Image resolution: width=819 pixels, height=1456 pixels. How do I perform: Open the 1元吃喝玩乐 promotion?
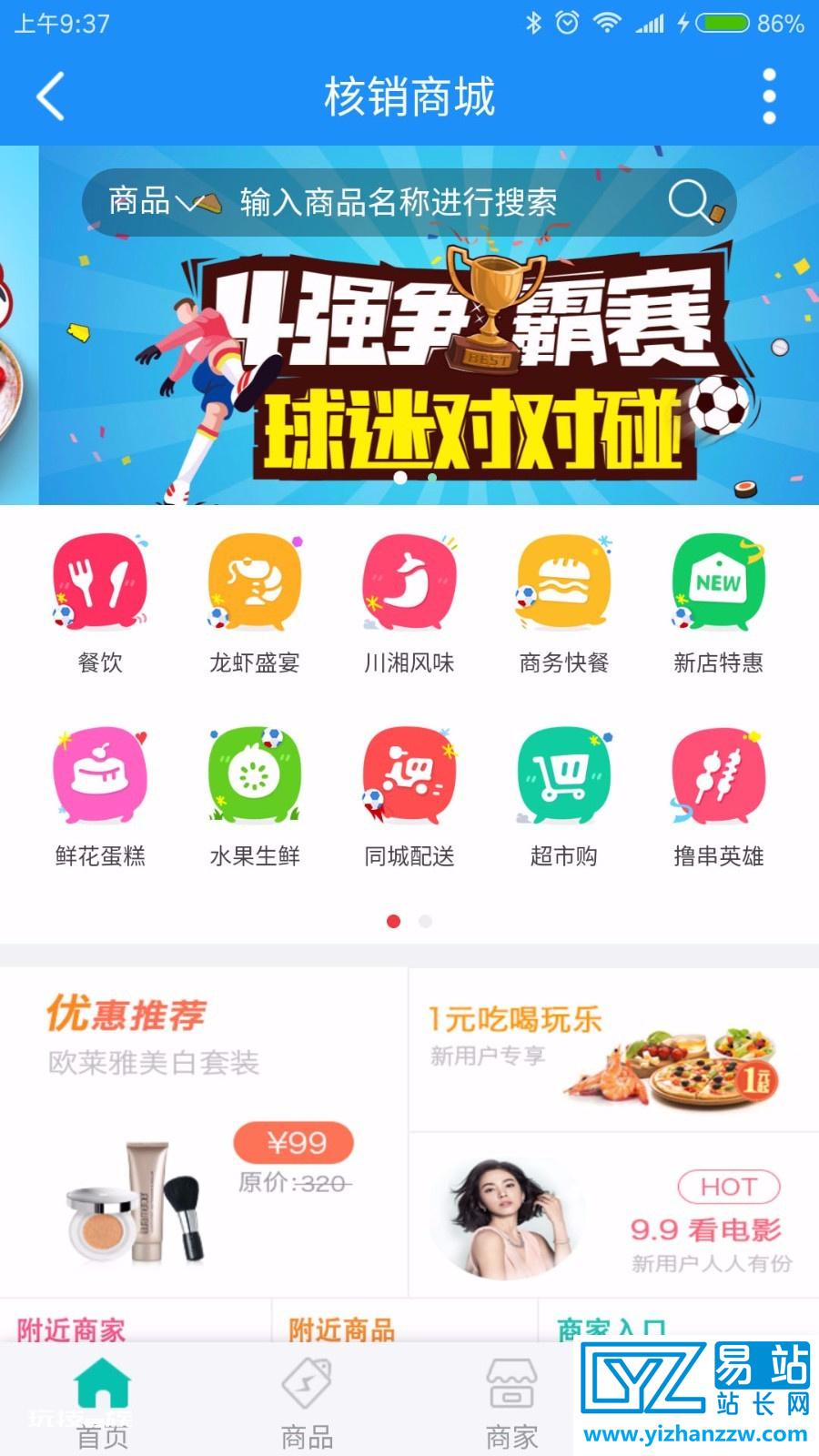(614, 1050)
